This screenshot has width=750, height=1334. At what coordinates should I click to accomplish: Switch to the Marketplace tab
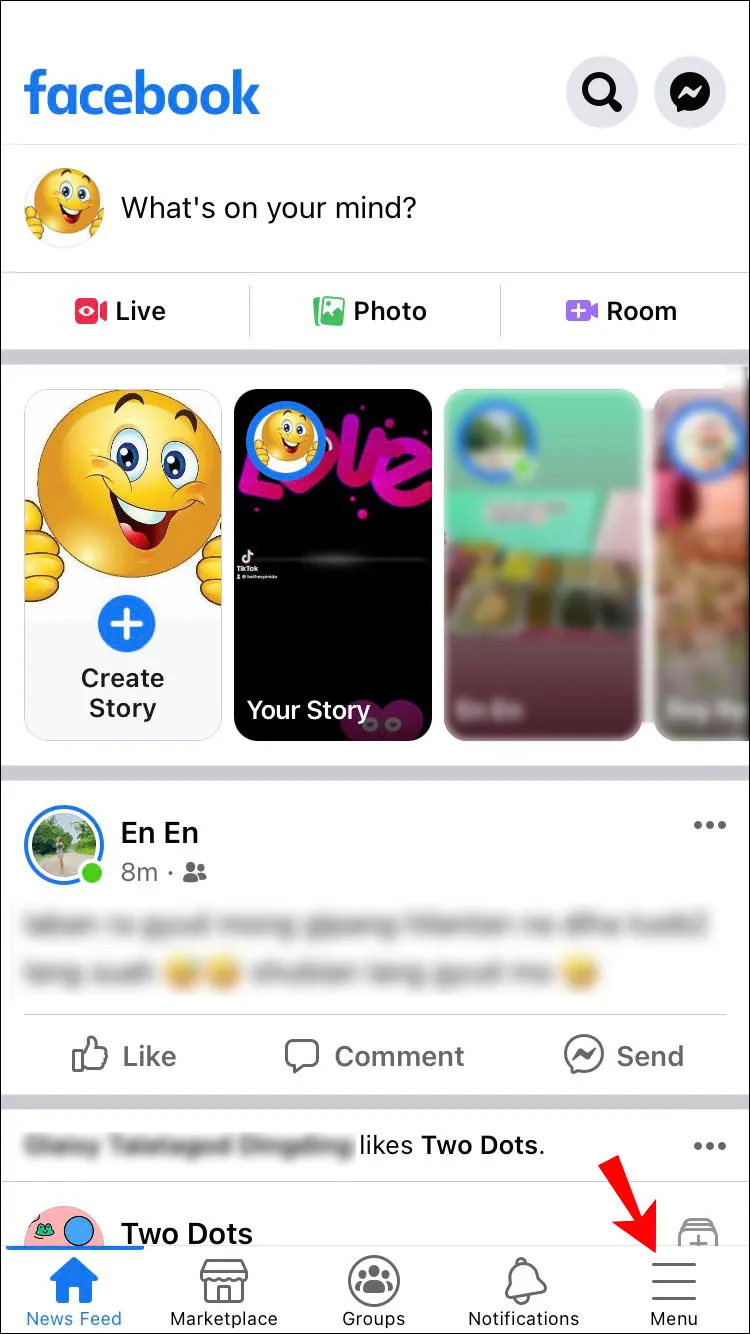224,1292
